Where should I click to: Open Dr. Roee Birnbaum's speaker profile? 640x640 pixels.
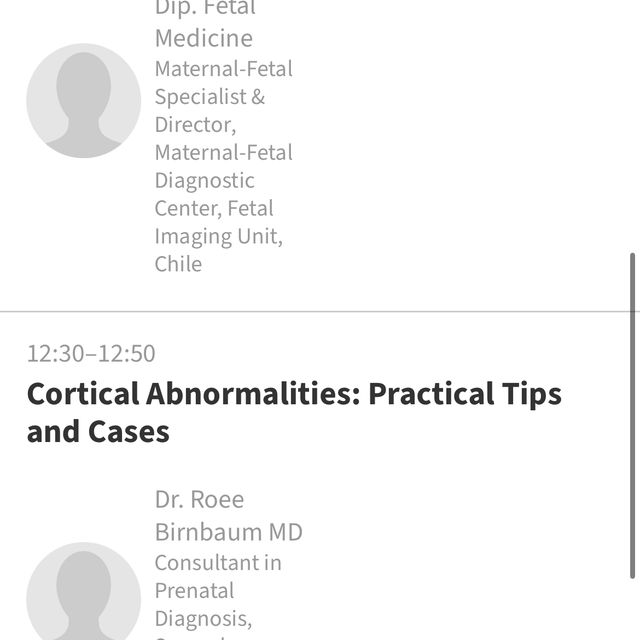tap(228, 515)
